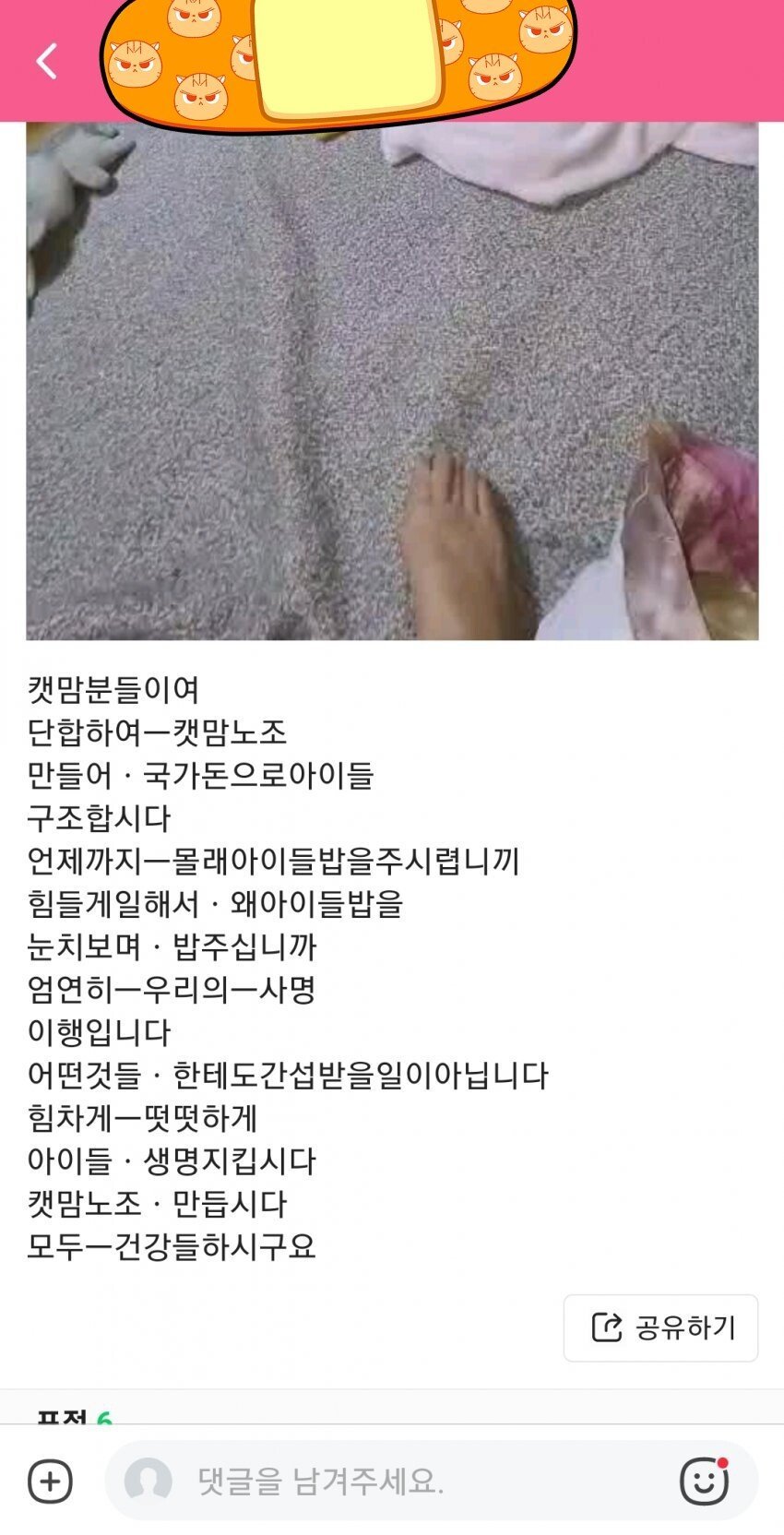Screen dimensions: 784x1535
Task: Open the plus attachment icon
Action: [50, 1481]
